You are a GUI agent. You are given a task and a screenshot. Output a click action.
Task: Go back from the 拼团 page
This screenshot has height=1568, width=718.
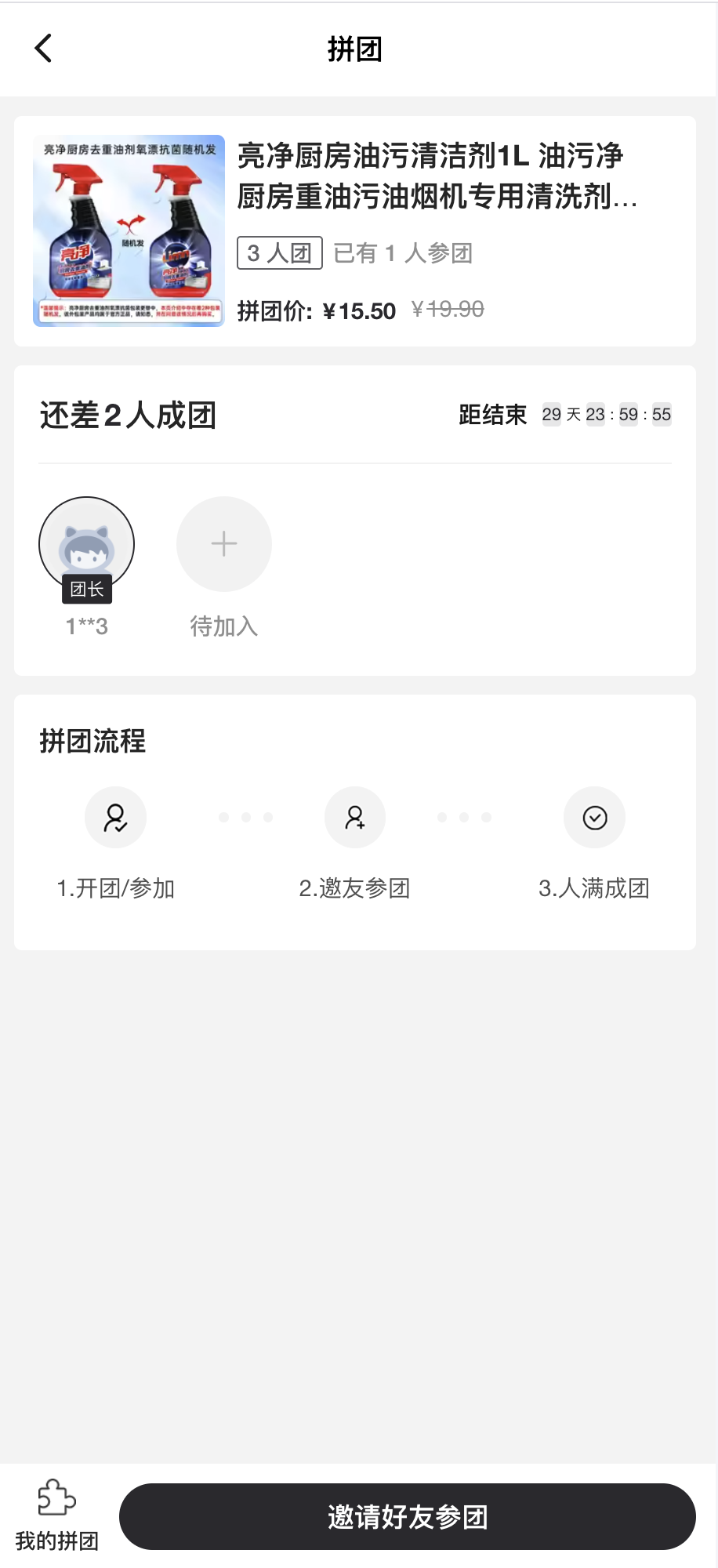[44, 49]
